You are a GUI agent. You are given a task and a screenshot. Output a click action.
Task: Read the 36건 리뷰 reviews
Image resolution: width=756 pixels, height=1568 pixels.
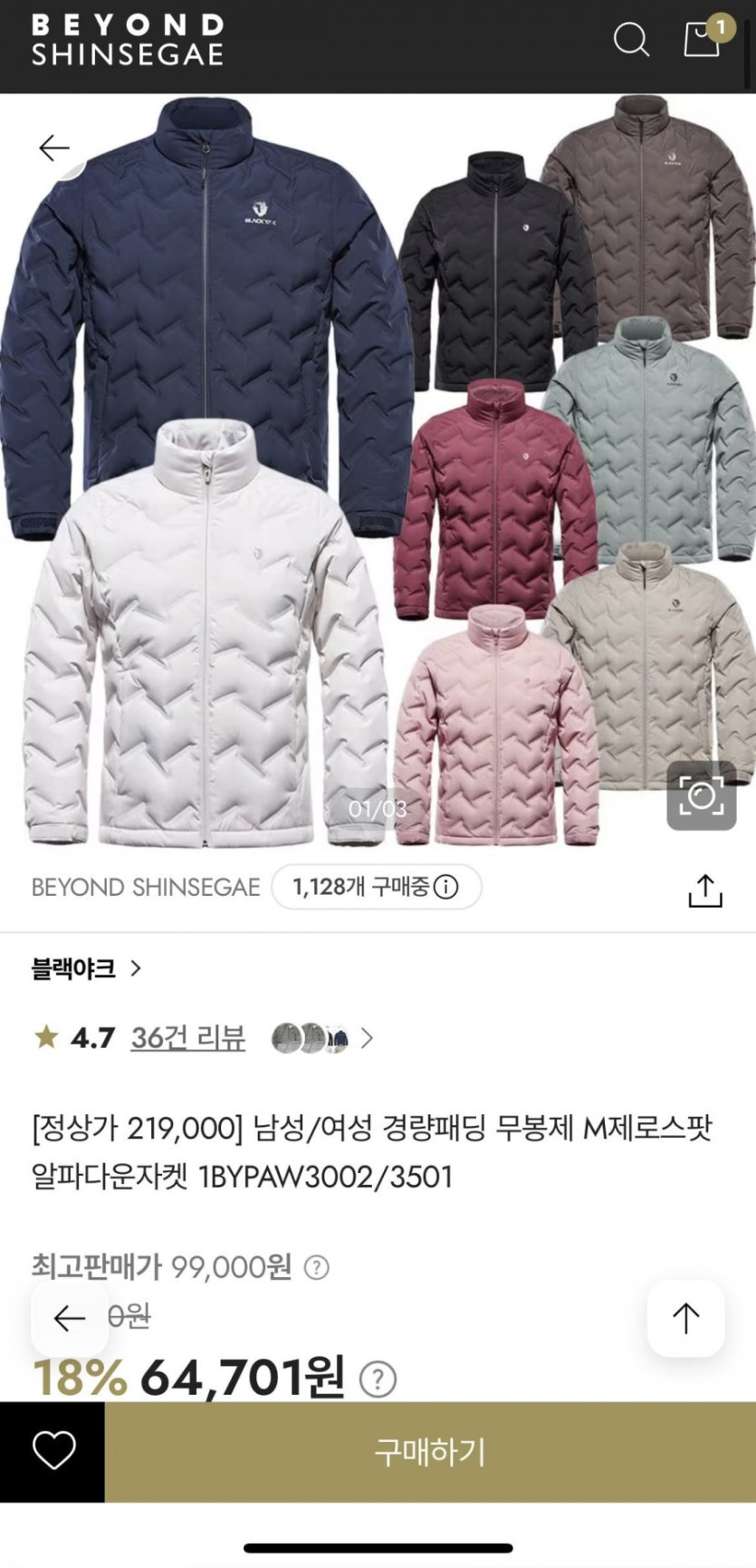pyautogui.click(x=187, y=1037)
